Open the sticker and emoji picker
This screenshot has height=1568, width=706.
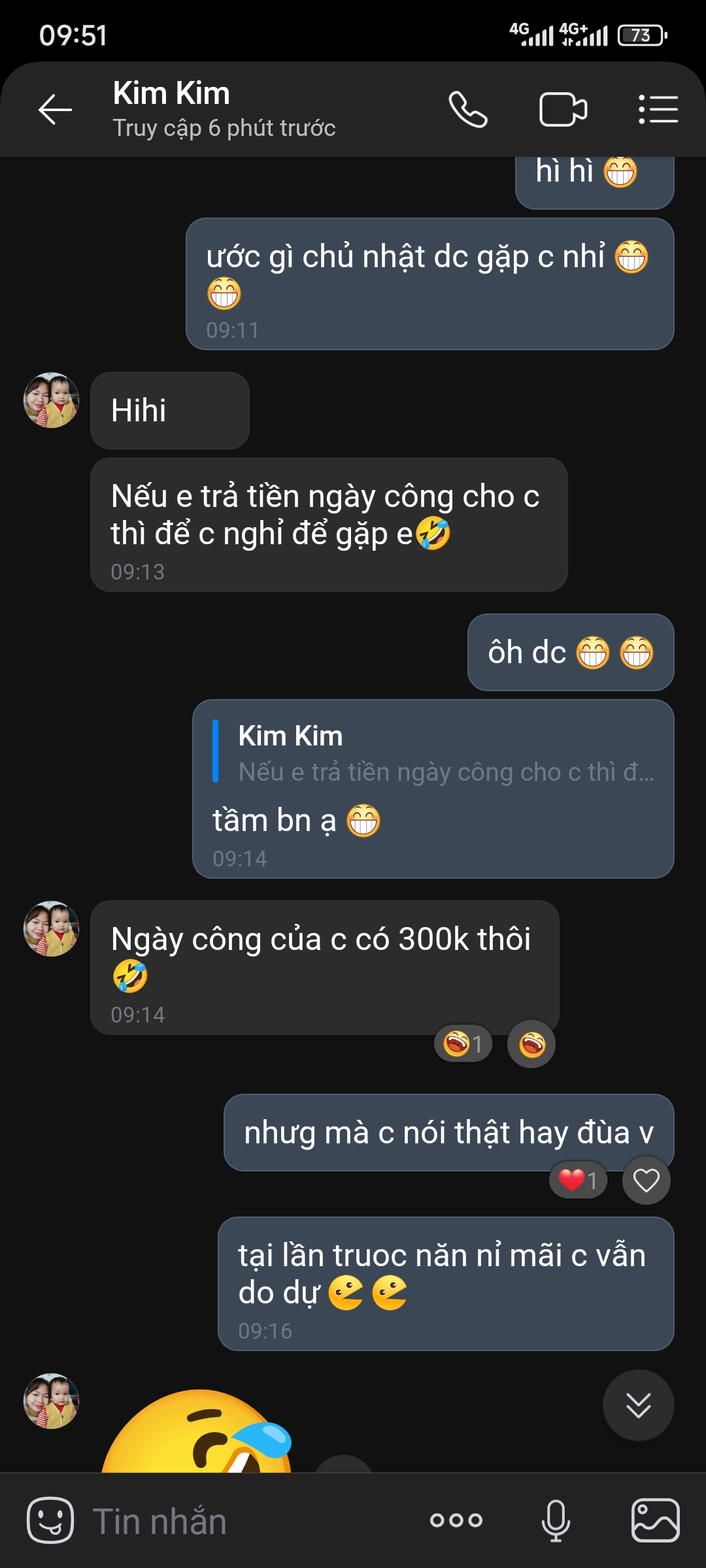click(x=50, y=1520)
